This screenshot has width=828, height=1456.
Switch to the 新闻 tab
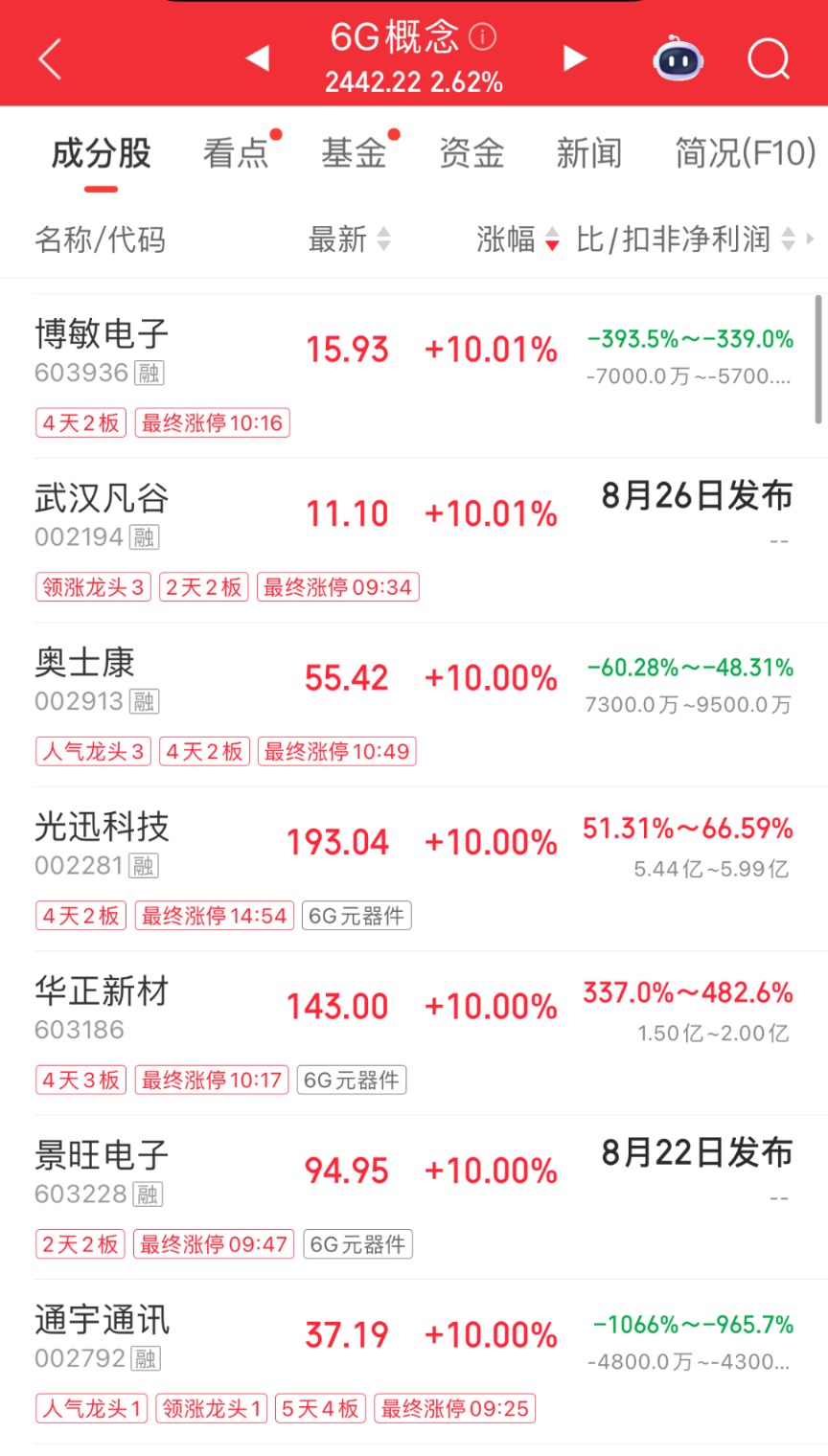pos(589,153)
